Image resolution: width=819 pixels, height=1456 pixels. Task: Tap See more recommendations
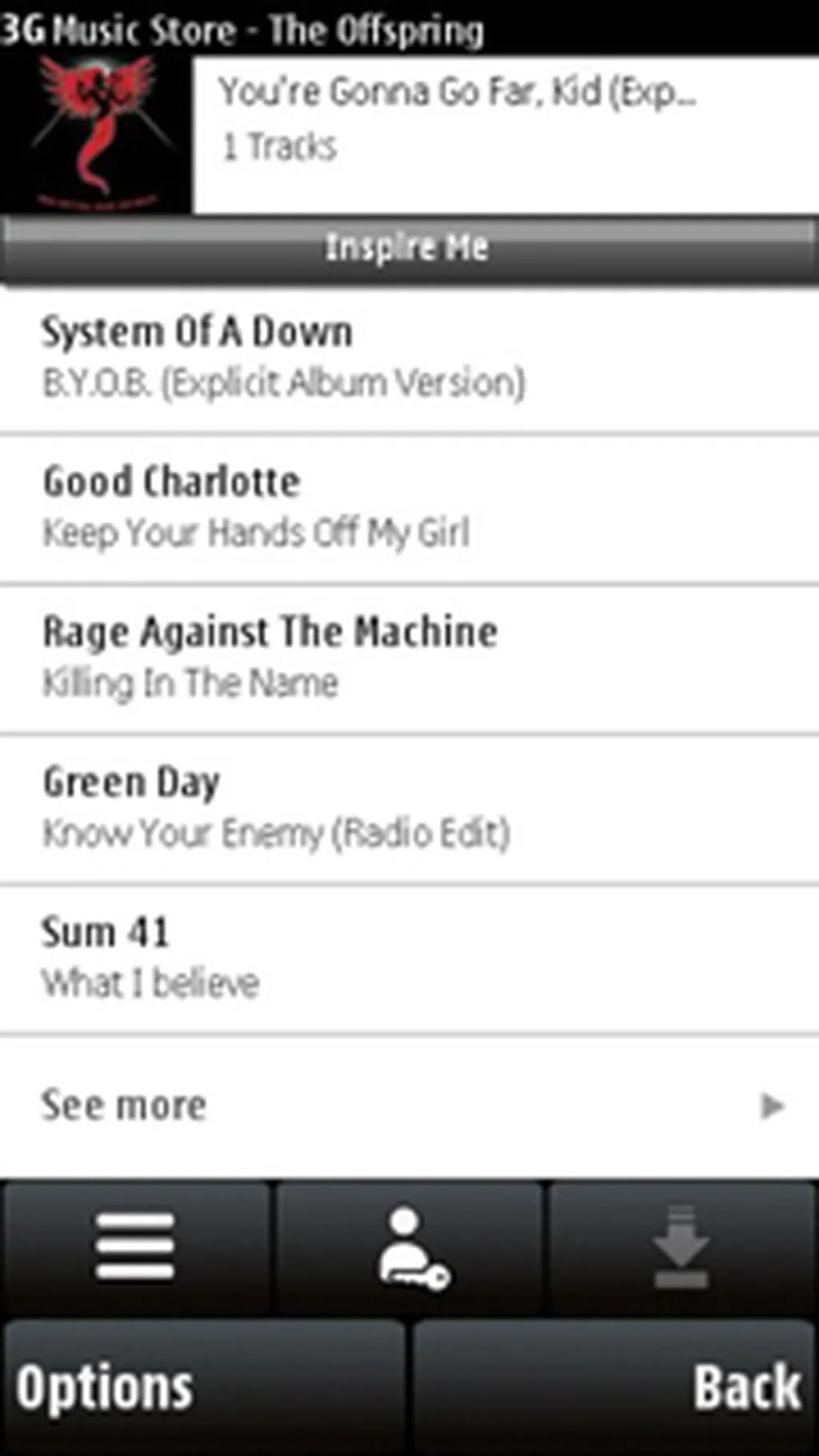[408, 1106]
